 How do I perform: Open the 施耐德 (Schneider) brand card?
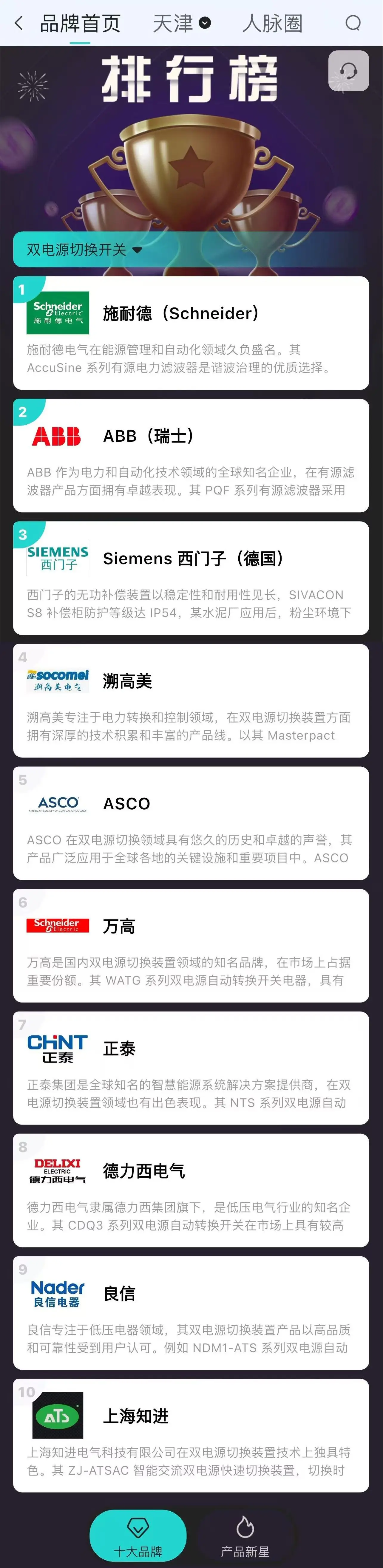(x=191, y=332)
